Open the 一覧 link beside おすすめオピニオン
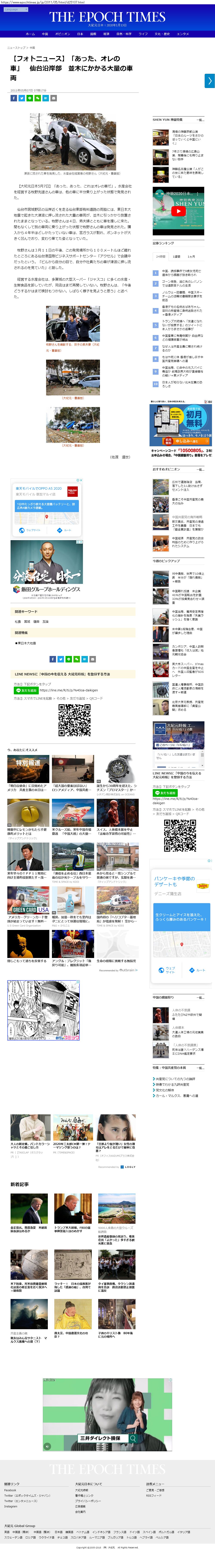 tap(200, 469)
